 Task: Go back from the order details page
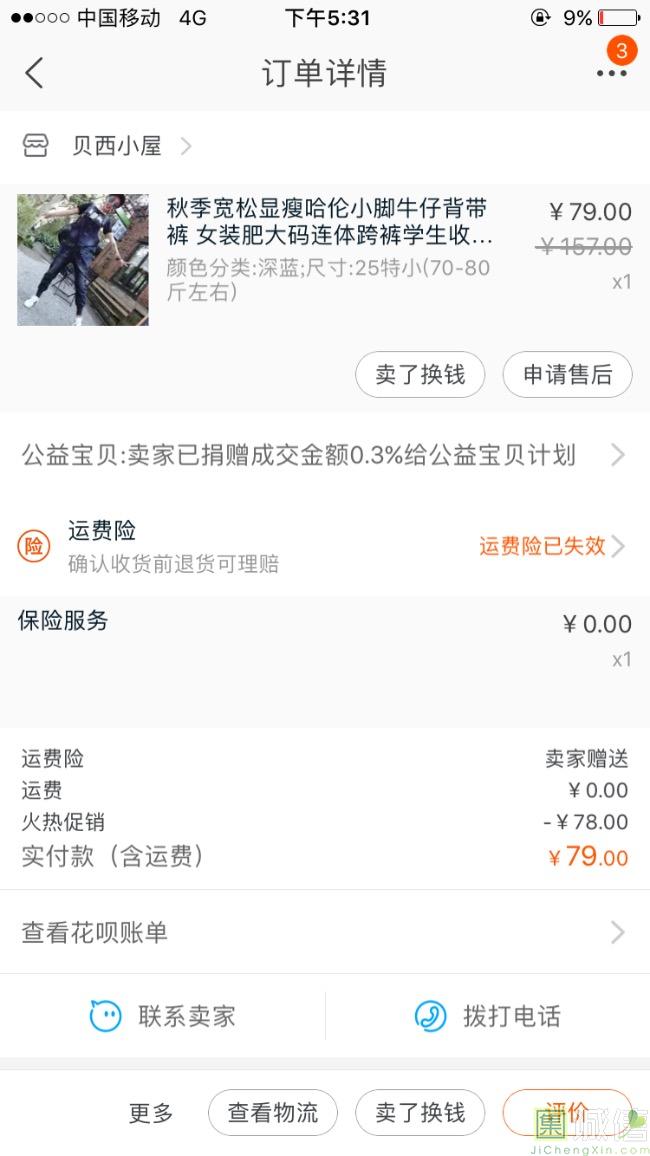point(35,73)
